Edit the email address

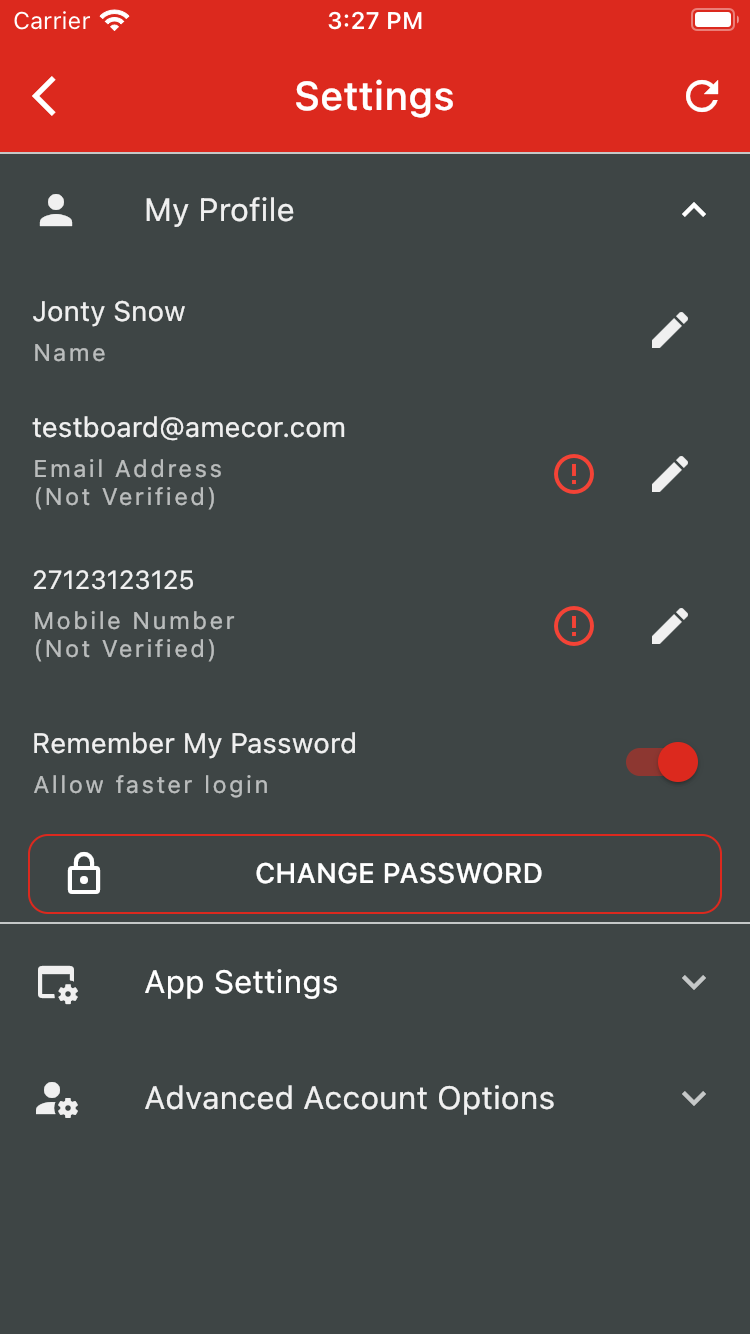tap(669, 474)
